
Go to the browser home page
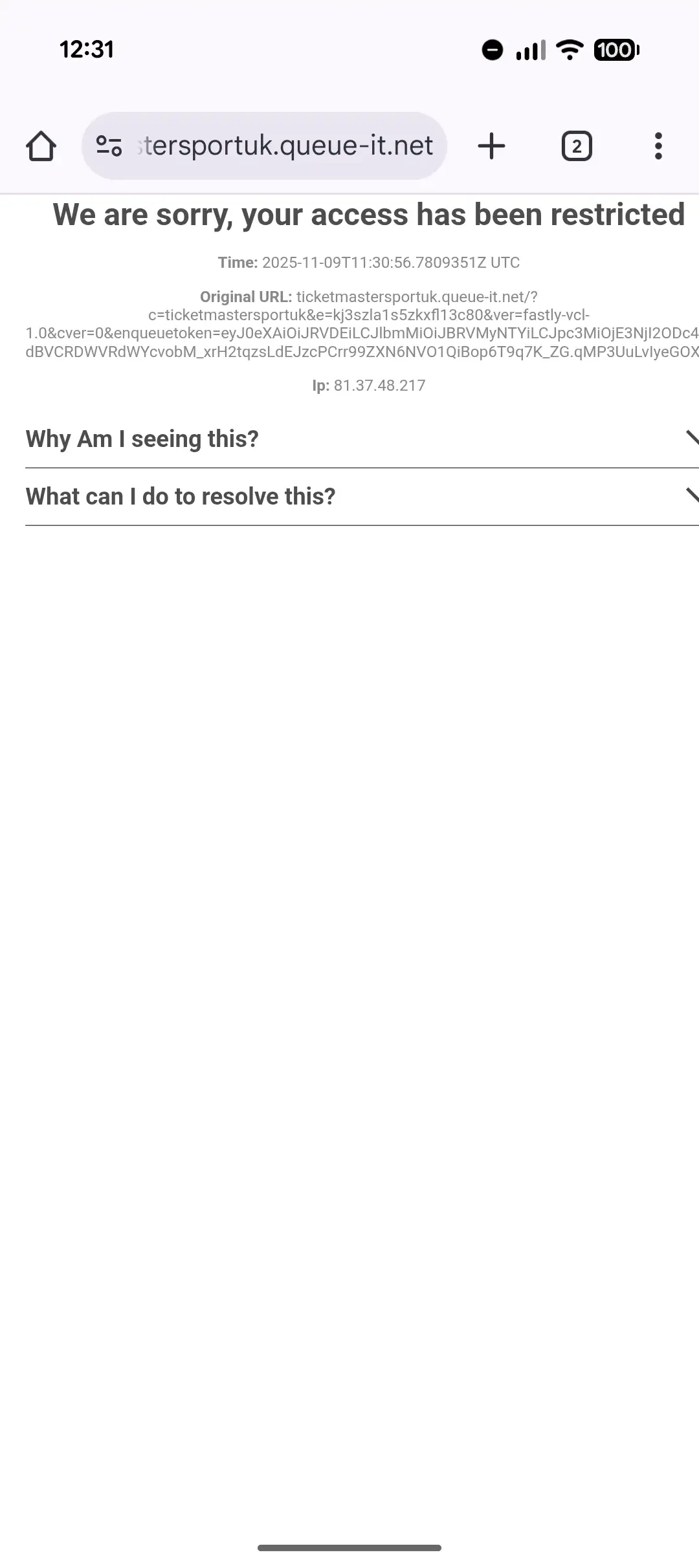coord(41,146)
